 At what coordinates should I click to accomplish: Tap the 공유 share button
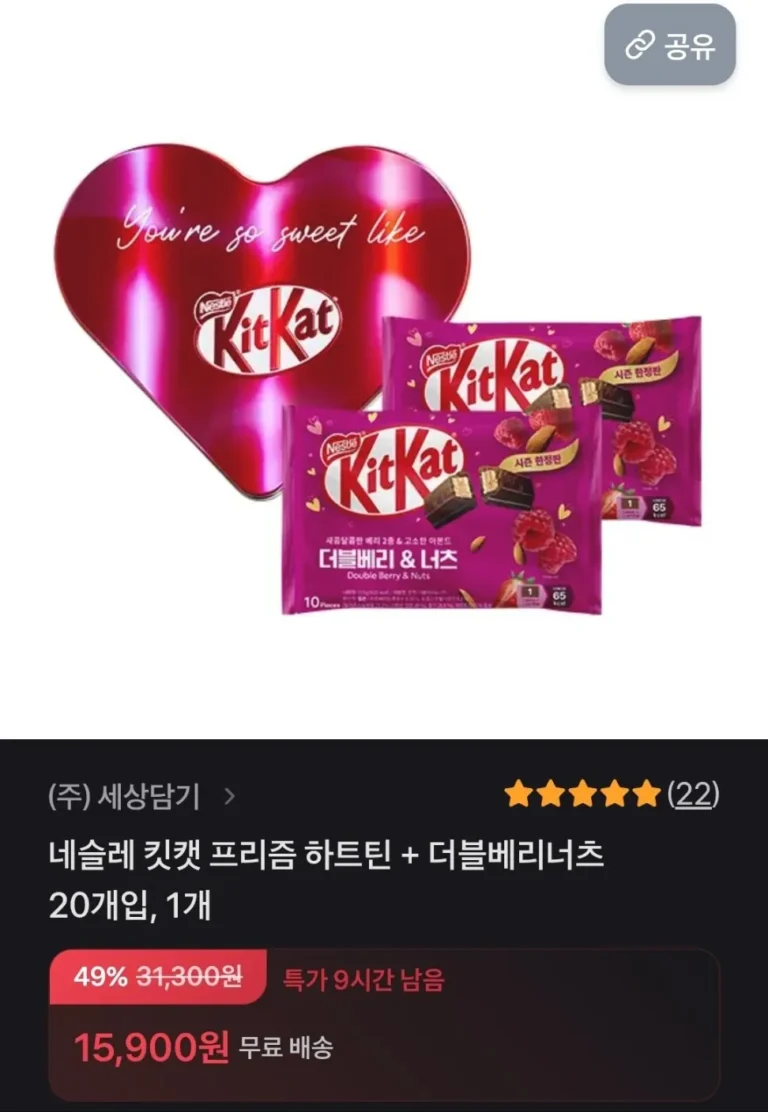tap(670, 46)
